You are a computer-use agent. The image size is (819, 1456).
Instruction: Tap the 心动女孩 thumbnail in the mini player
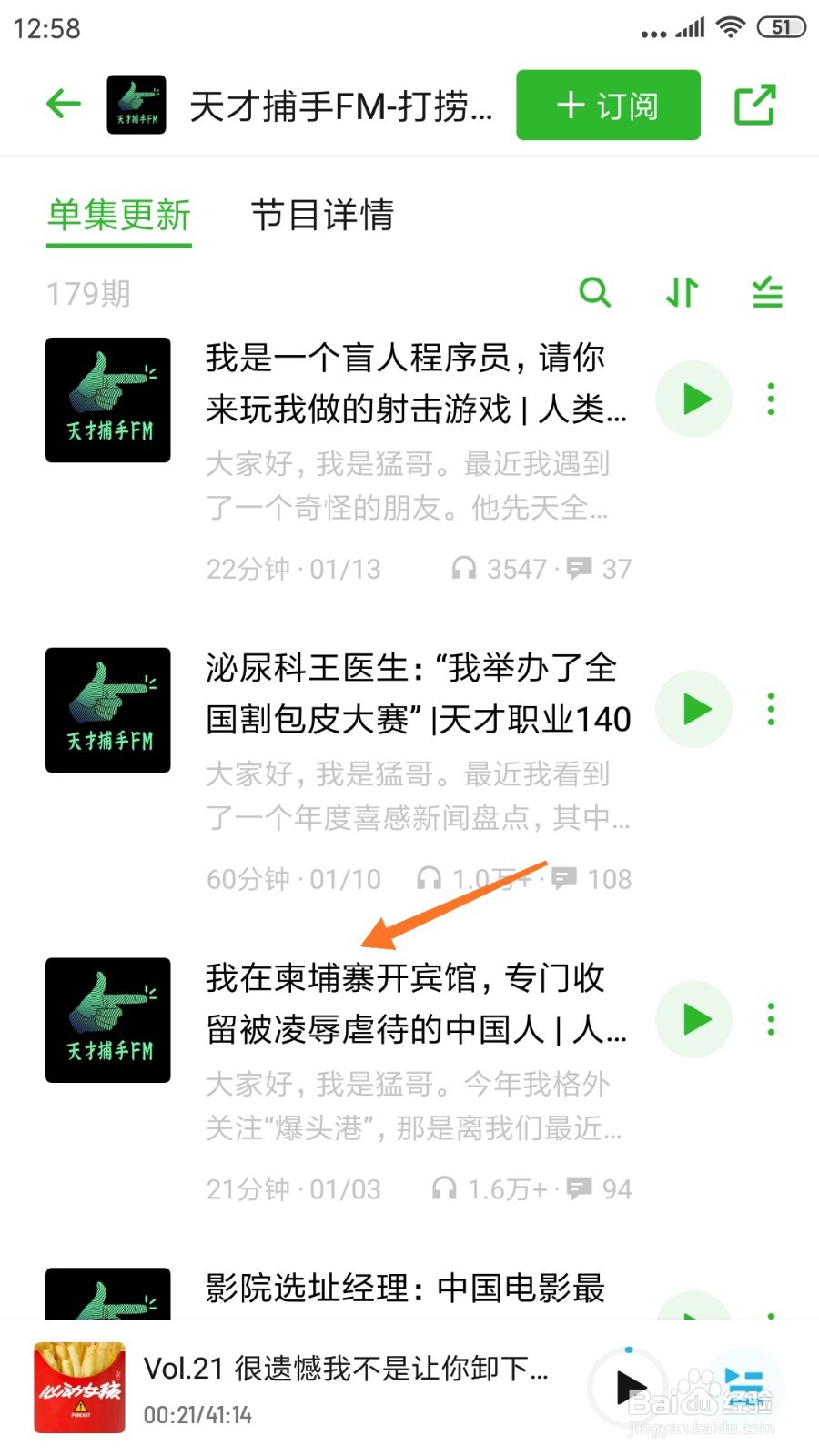pyautogui.click(x=80, y=1385)
